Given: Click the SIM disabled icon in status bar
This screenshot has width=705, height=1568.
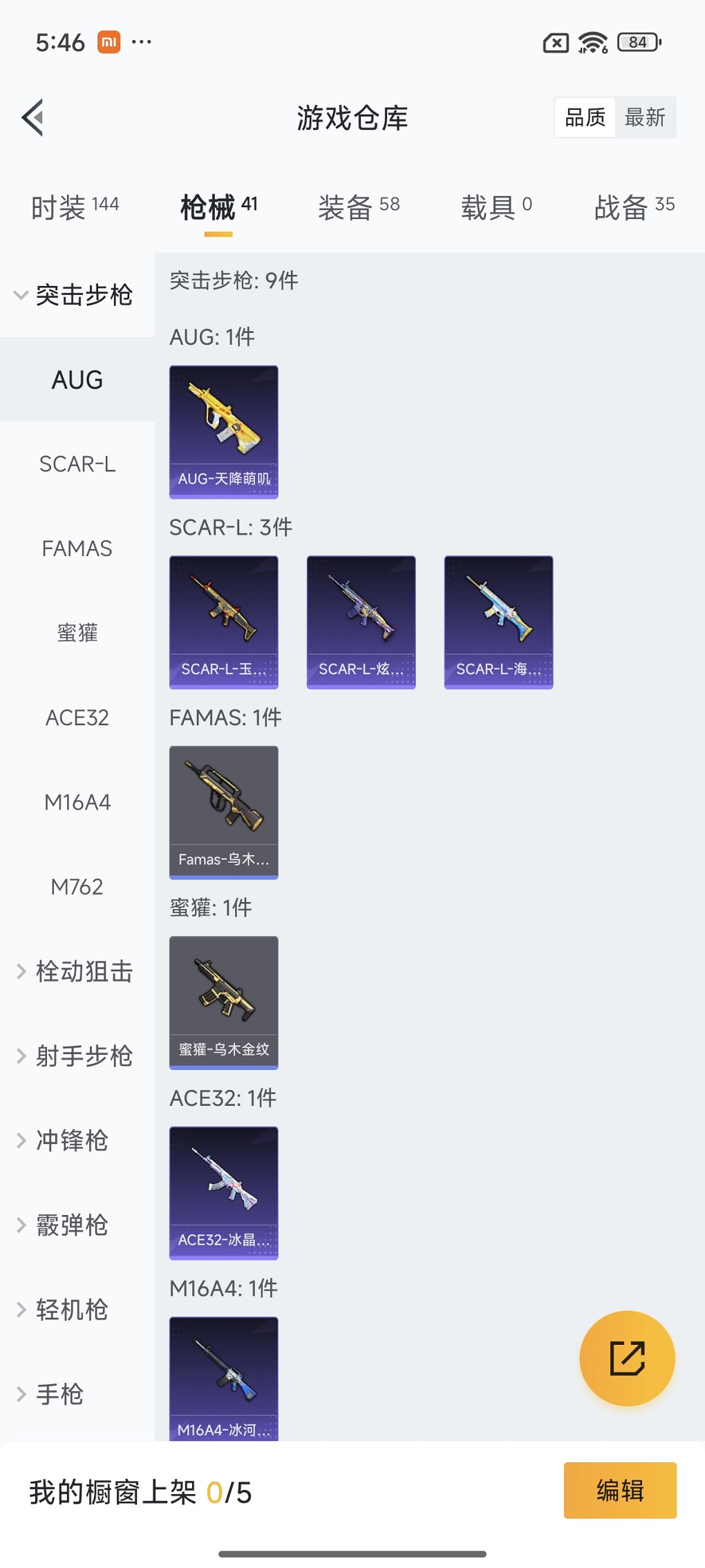Looking at the screenshot, I should 555,42.
